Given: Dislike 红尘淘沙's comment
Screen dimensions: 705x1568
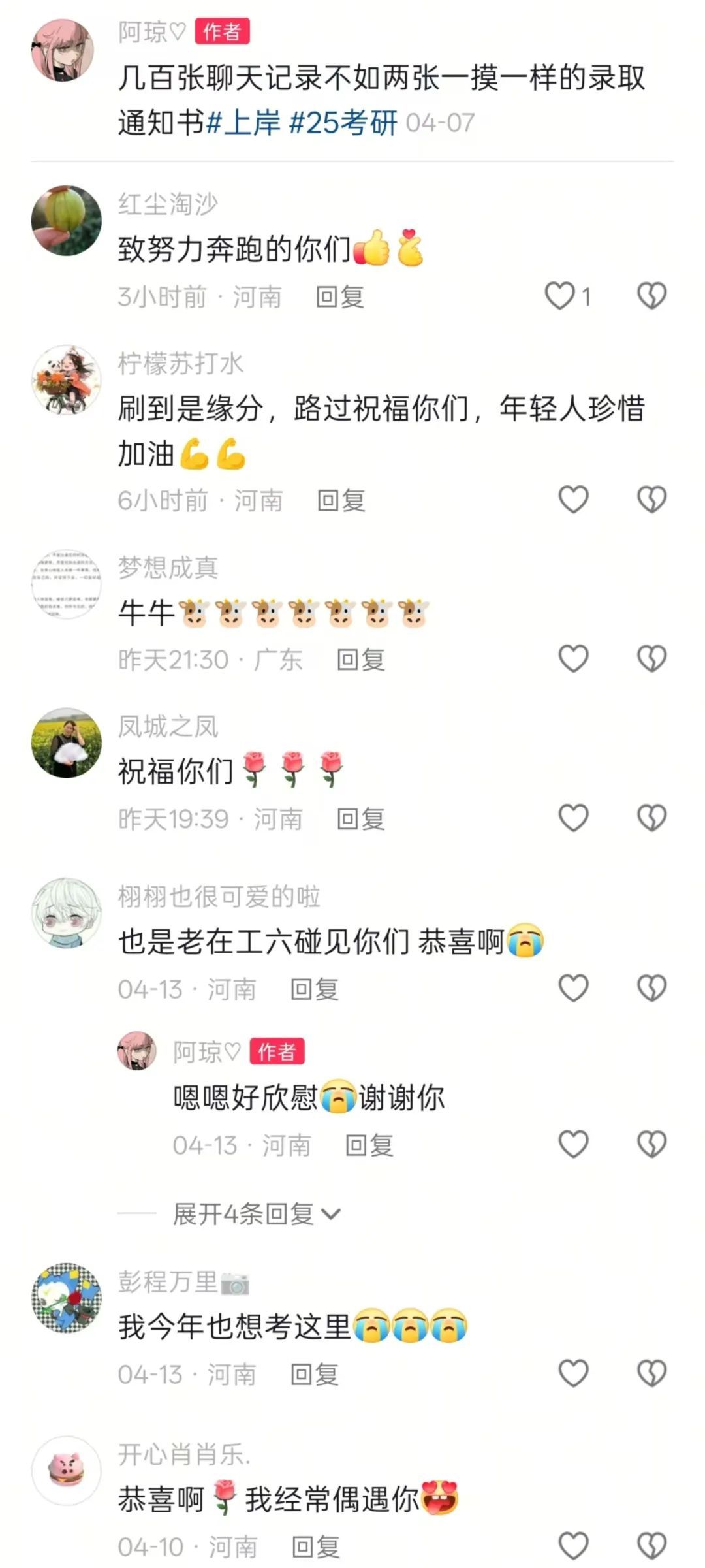Looking at the screenshot, I should [651, 296].
